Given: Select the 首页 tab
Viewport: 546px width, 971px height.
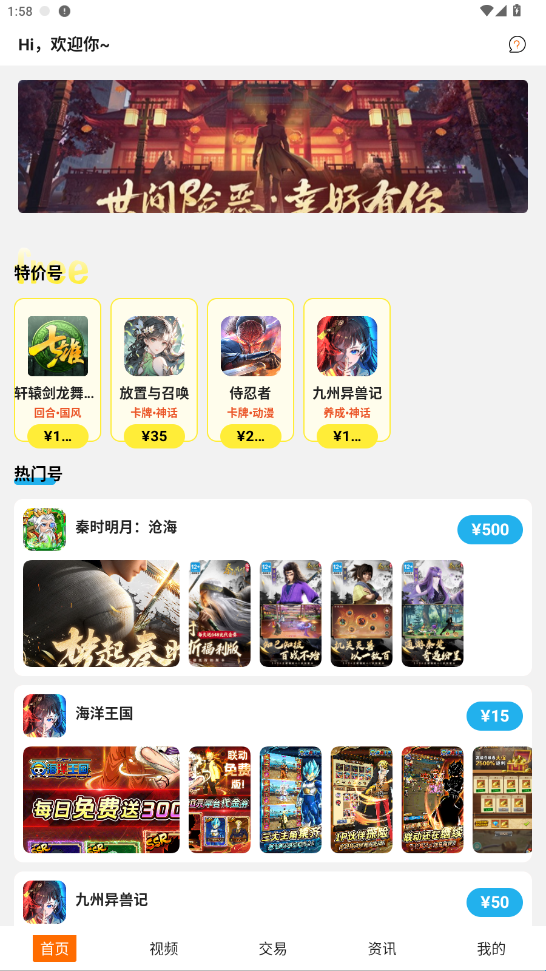Looking at the screenshot, I should (54, 948).
